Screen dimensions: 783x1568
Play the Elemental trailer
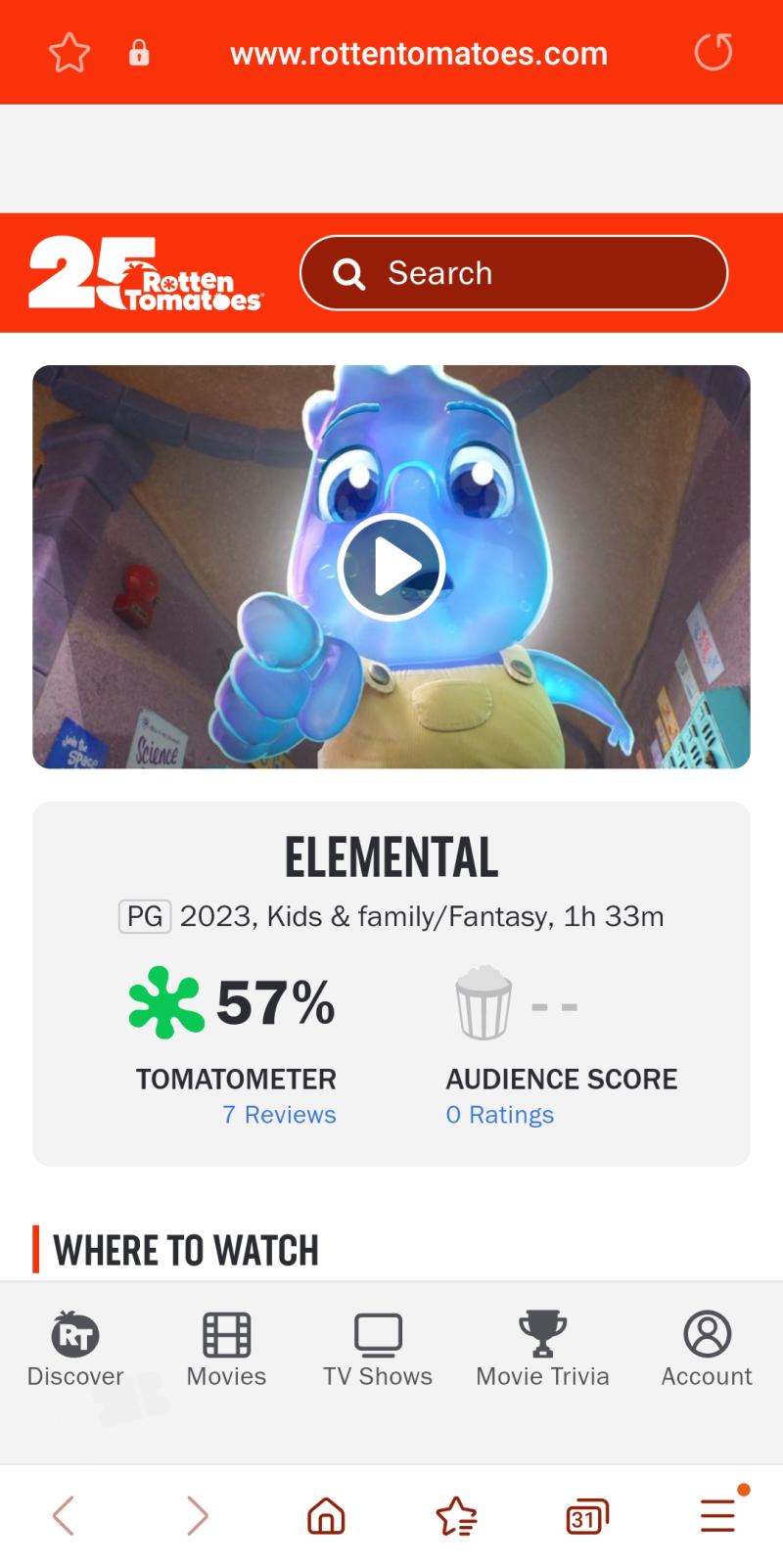391,567
